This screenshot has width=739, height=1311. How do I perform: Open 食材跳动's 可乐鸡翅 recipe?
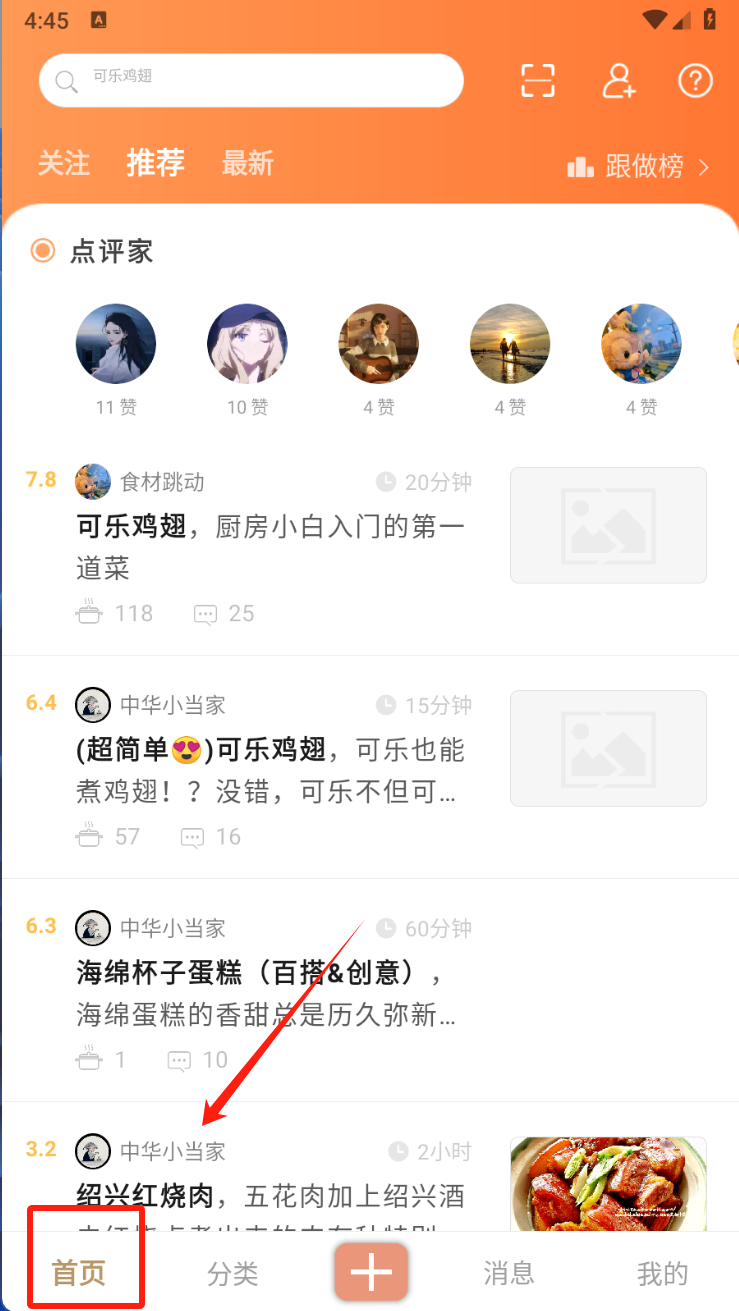[270, 547]
